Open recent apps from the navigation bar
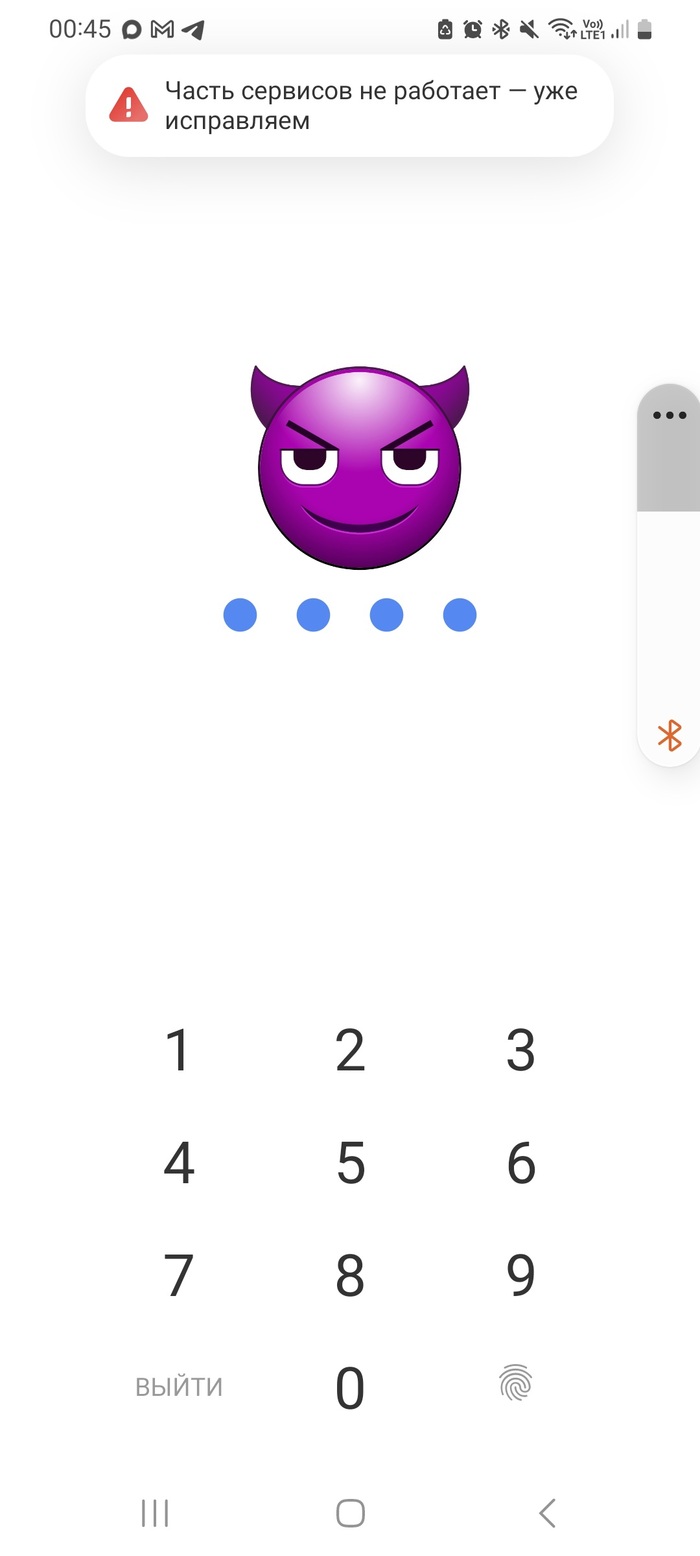The height and width of the screenshot is (1556, 700). point(155,1513)
